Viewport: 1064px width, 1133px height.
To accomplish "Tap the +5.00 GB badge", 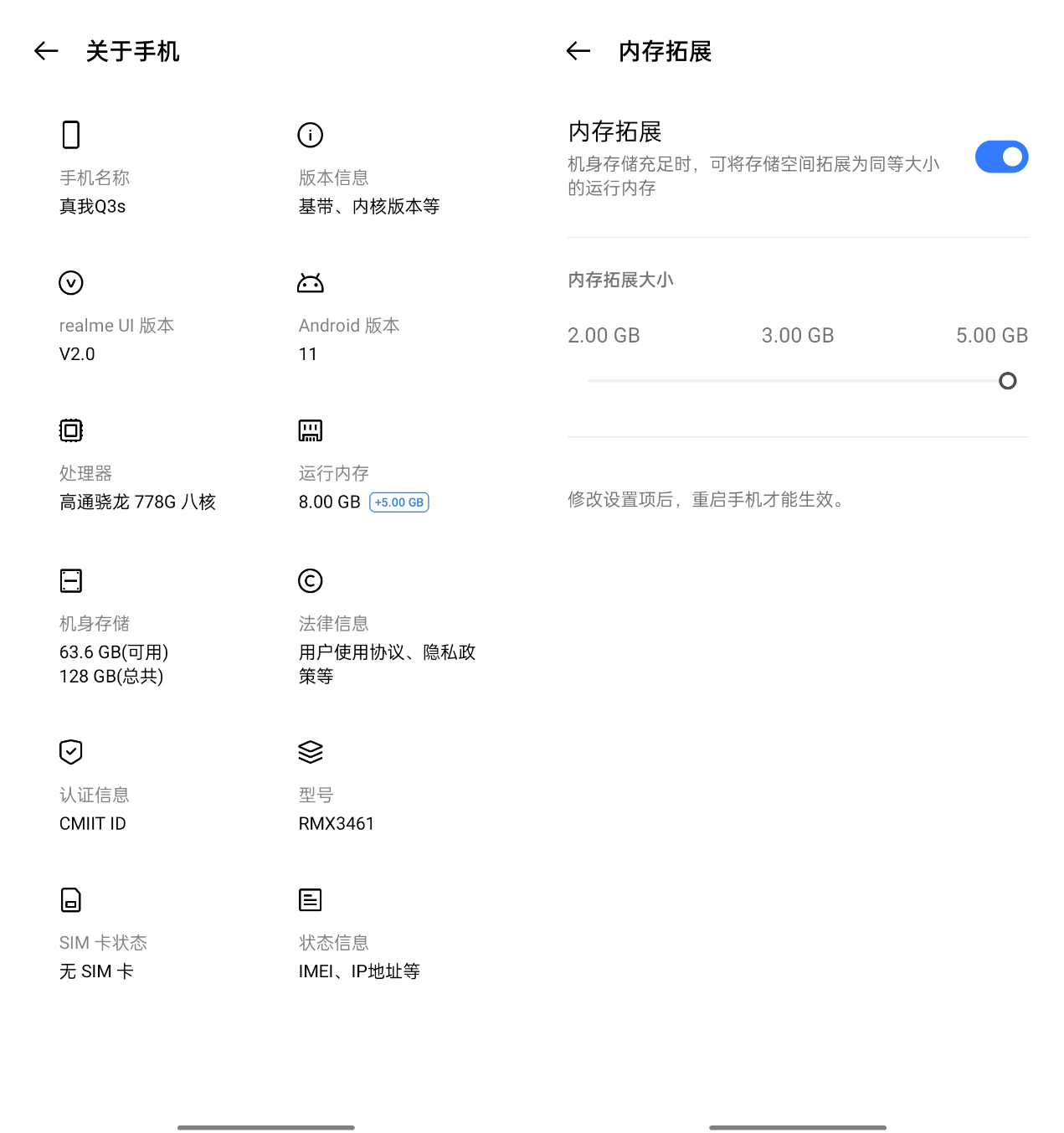I will (x=399, y=502).
